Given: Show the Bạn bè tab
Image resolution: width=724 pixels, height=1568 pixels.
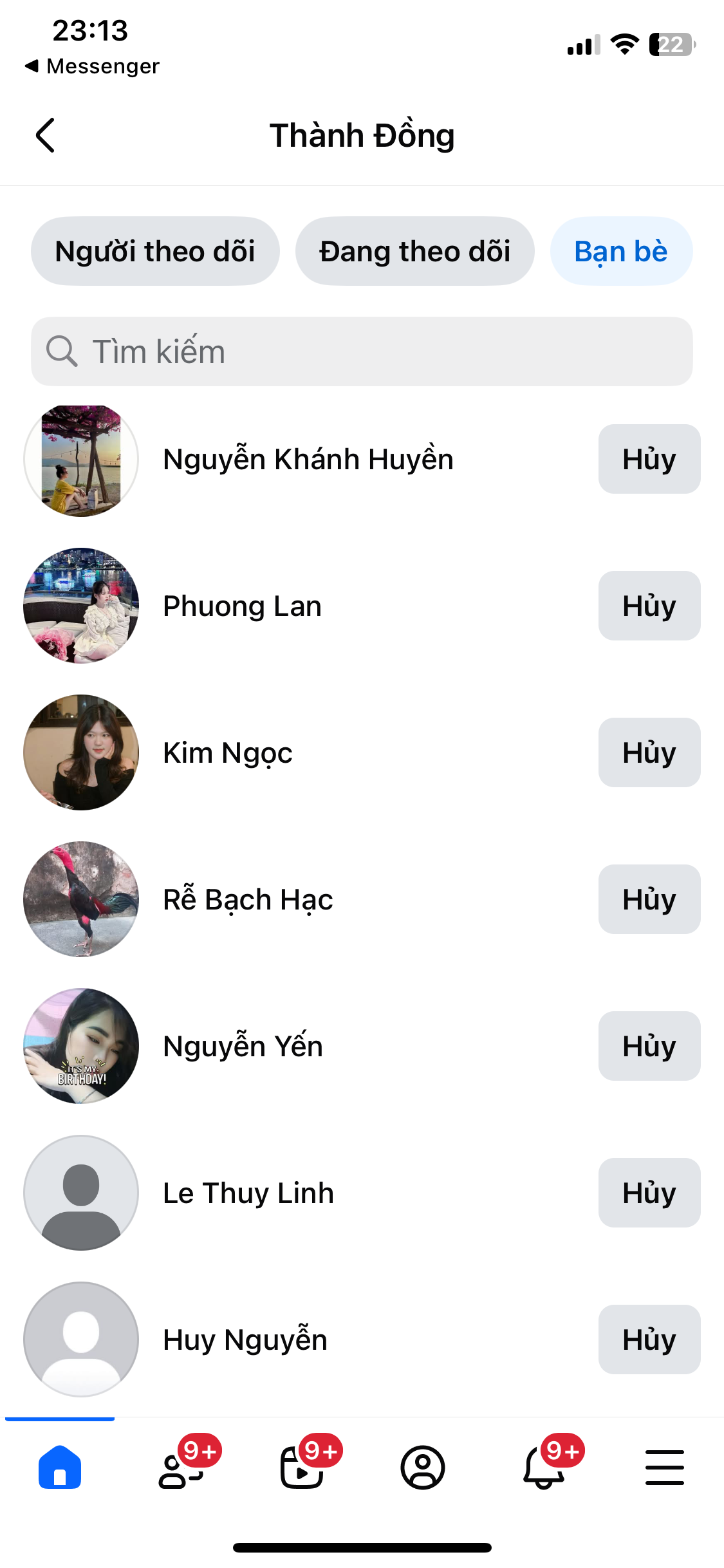Looking at the screenshot, I should 621,251.
